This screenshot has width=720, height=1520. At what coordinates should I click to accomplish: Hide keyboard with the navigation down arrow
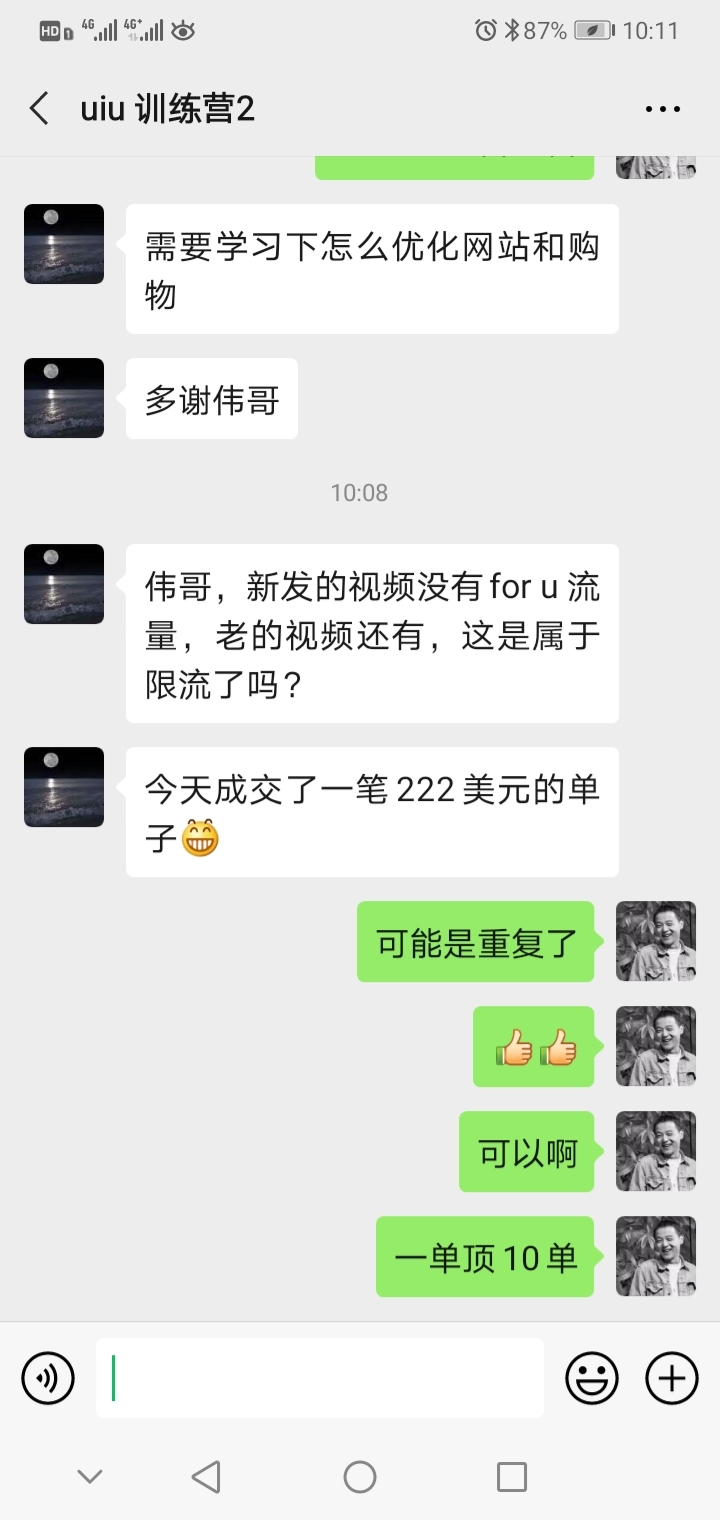click(90, 1477)
